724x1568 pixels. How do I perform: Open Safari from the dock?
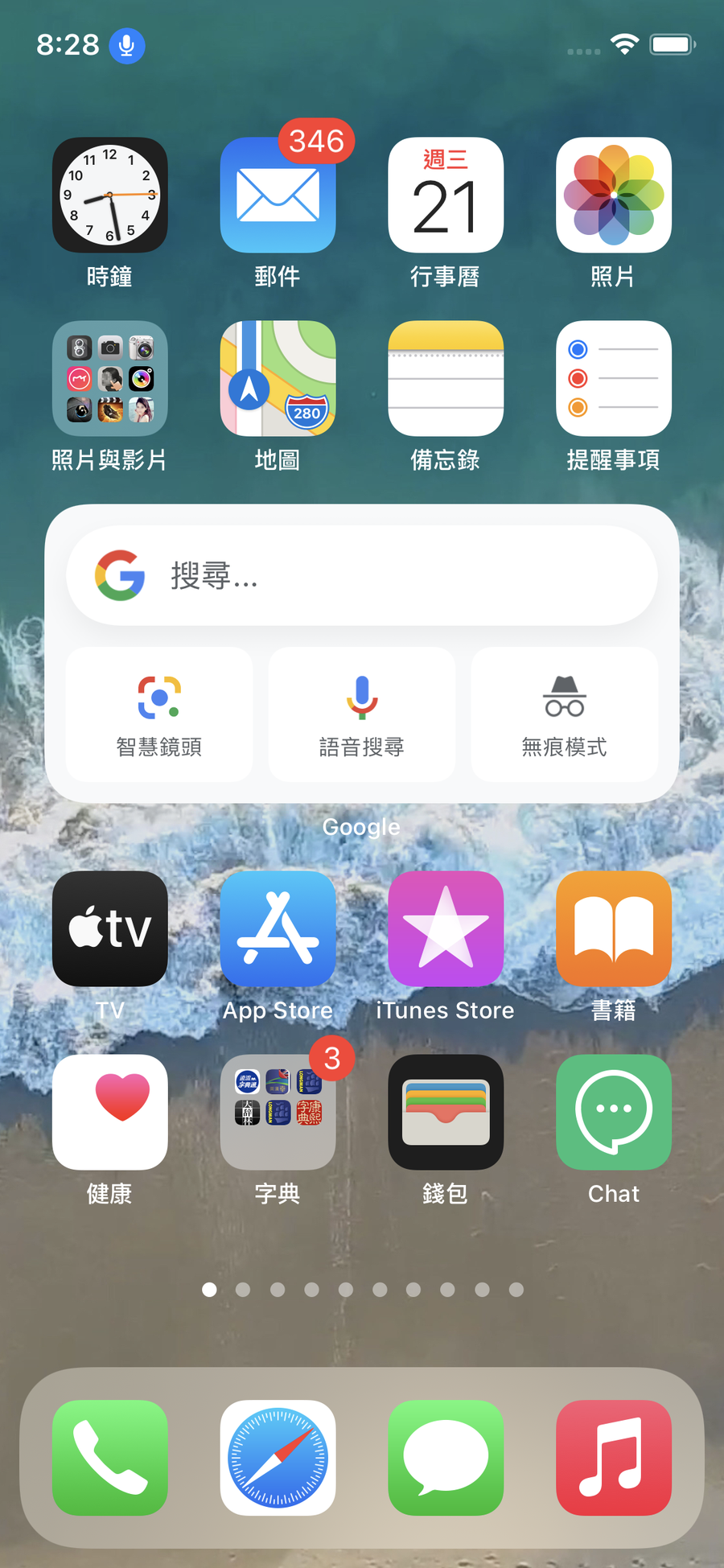[278, 1457]
